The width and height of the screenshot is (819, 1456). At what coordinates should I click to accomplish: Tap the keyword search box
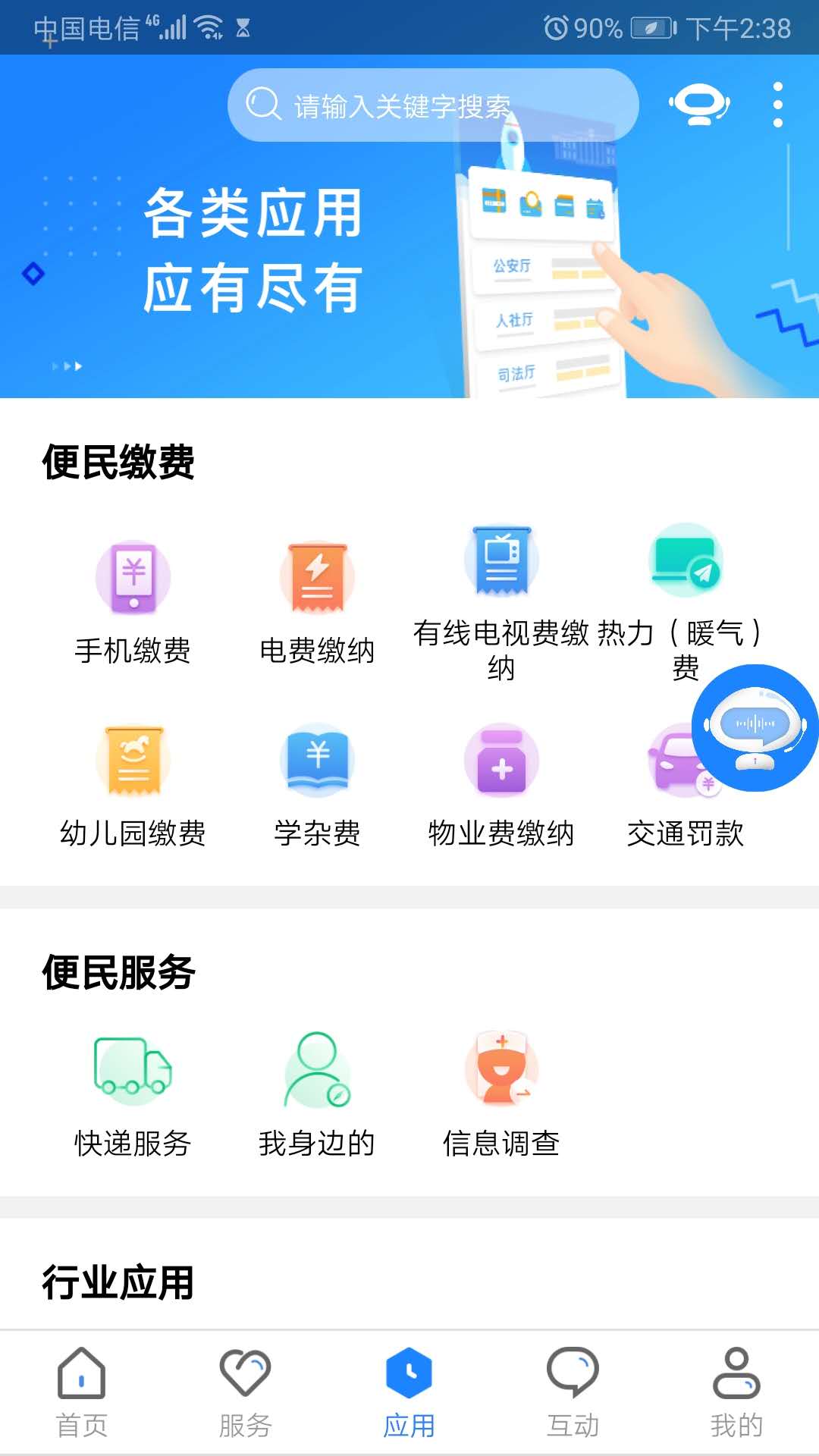pyautogui.click(x=432, y=105)
